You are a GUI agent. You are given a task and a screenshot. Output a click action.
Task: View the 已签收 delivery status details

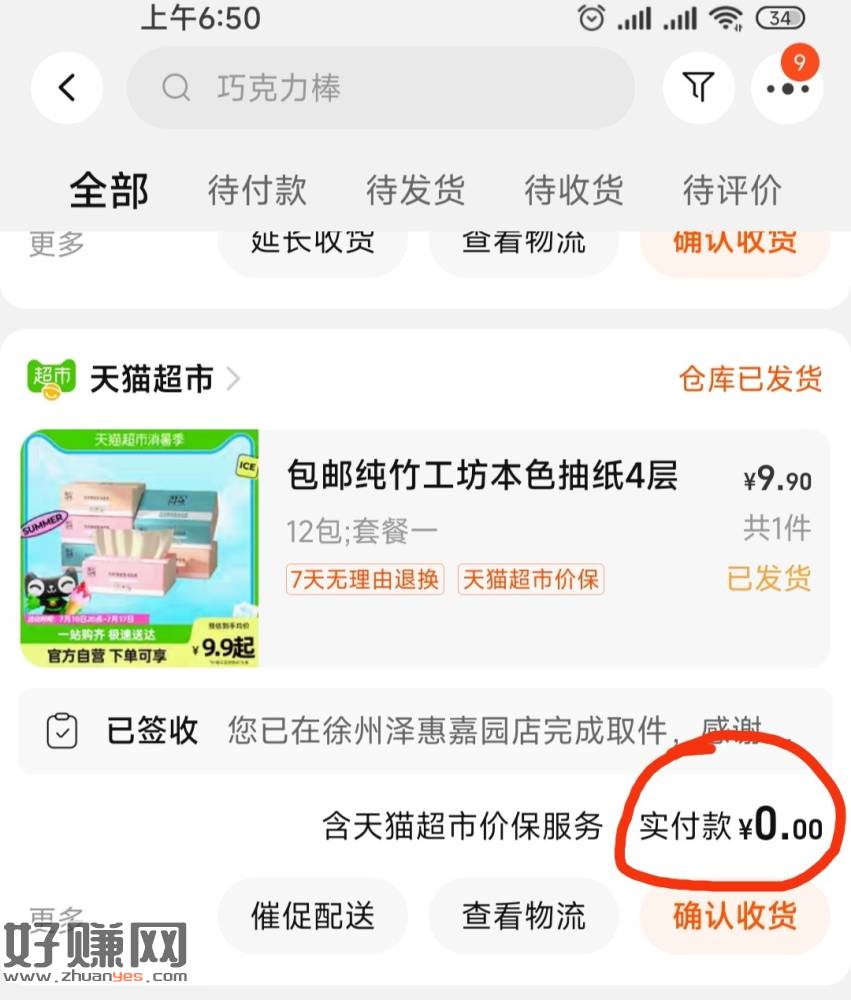[425, 731]
